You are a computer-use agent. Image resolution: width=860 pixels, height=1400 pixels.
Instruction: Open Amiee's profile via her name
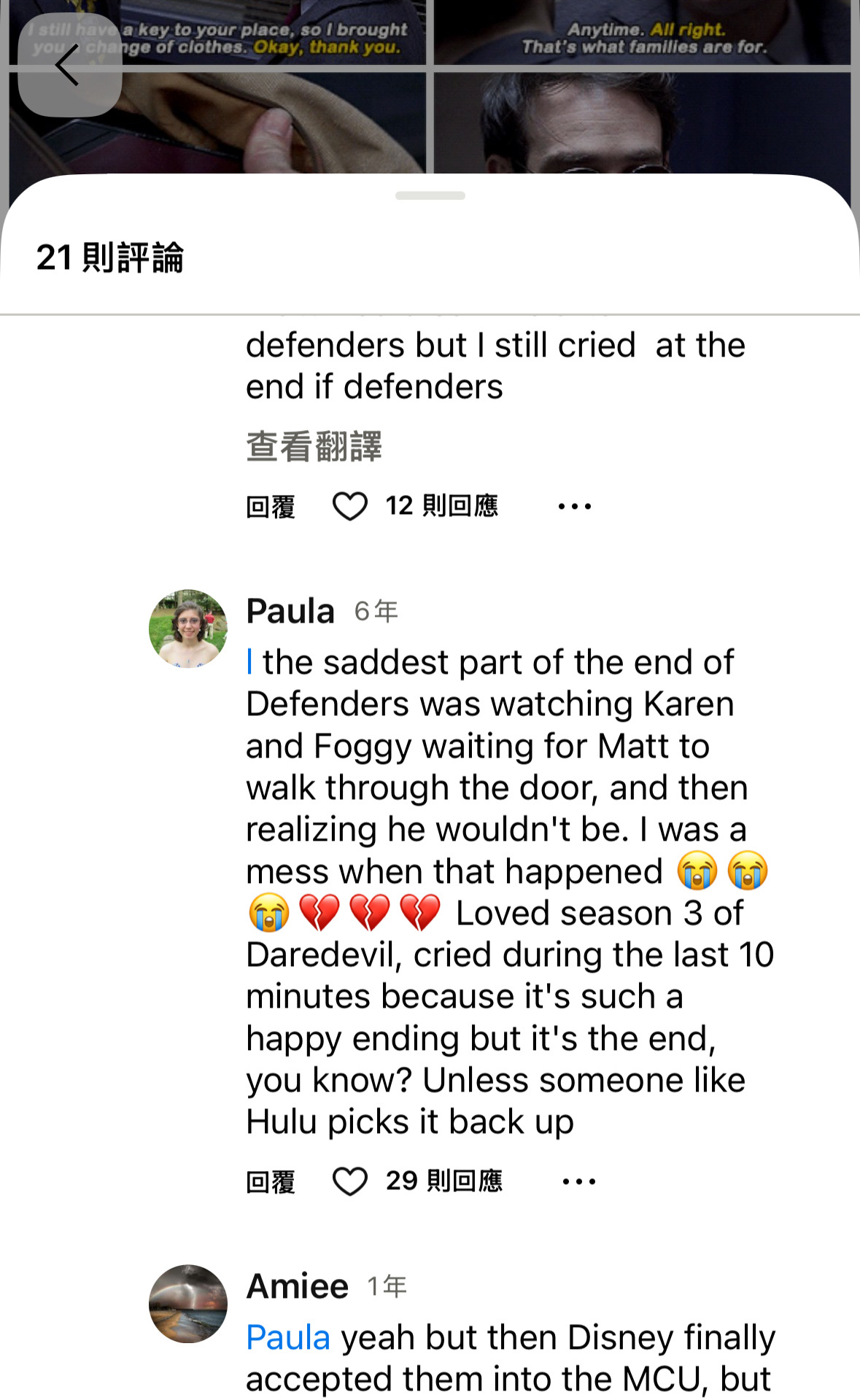tap(298, 1286)
